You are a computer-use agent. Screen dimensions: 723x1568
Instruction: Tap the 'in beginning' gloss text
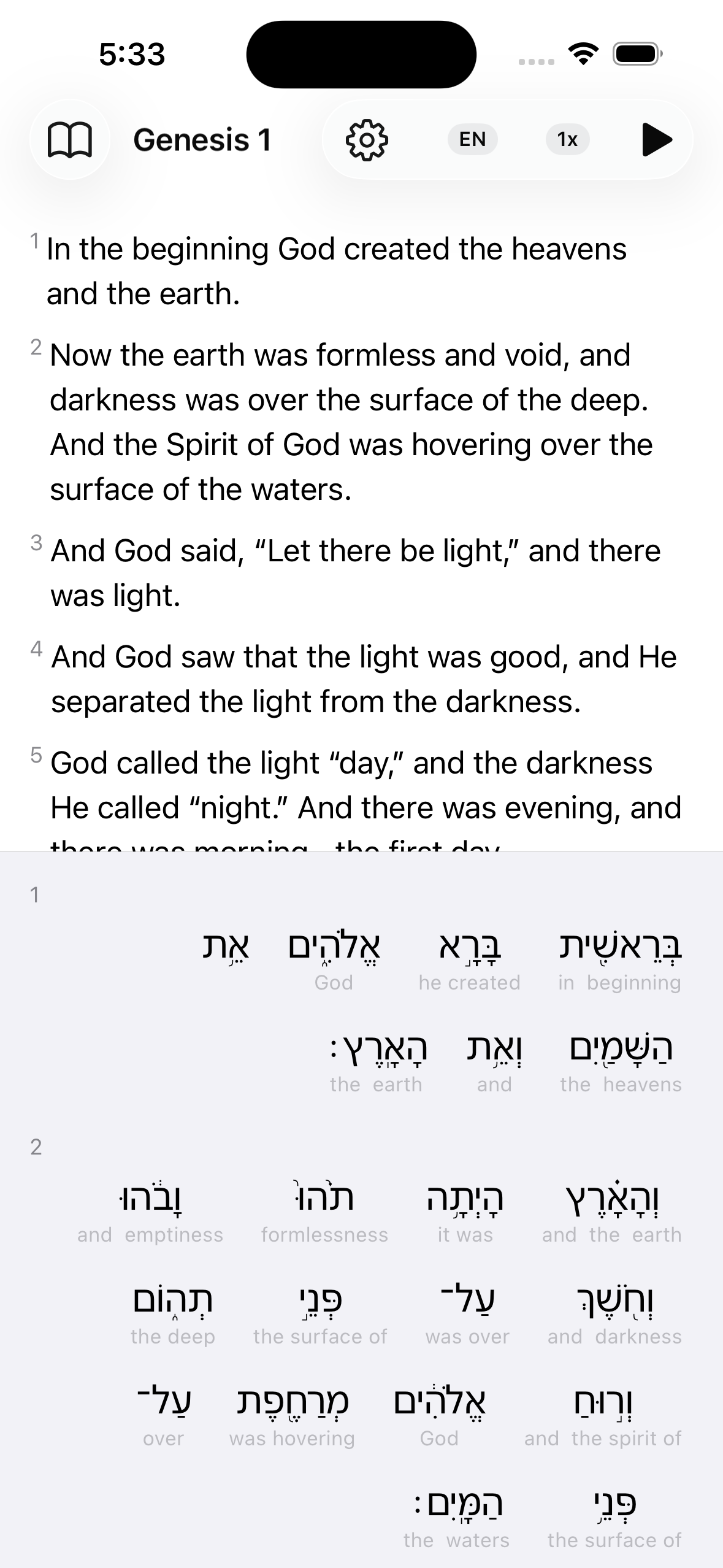[x=619, y=982]
